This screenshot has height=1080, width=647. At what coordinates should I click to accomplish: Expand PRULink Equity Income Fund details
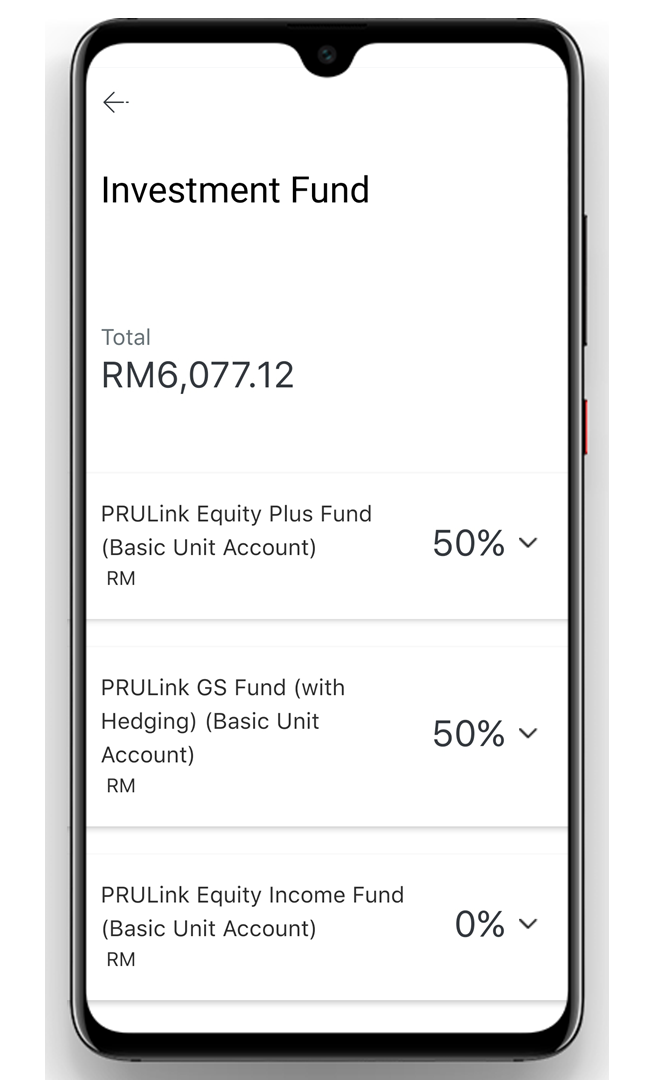(528, 924)
